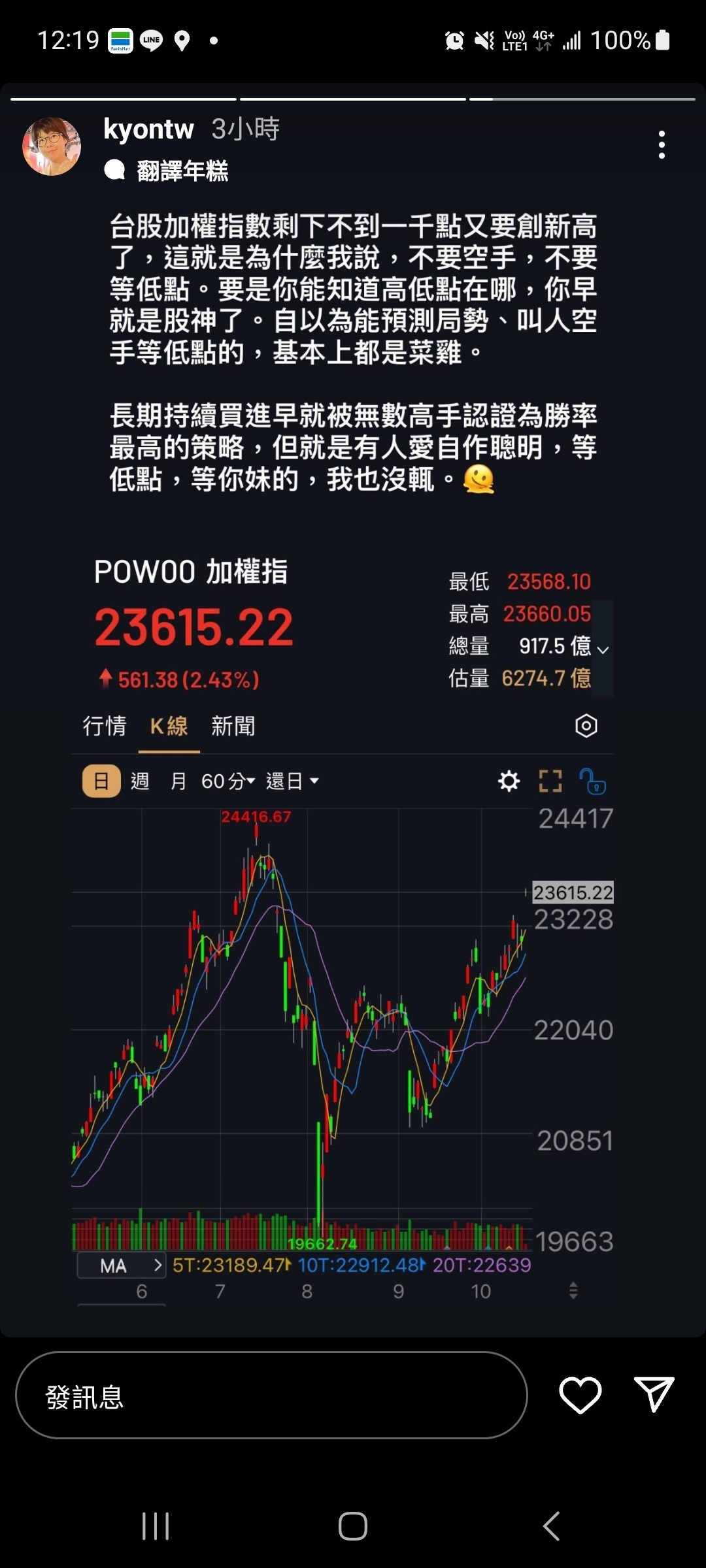Like this story with the heart
Viewport: 706px width, 1568px height.
(580, 1395)
